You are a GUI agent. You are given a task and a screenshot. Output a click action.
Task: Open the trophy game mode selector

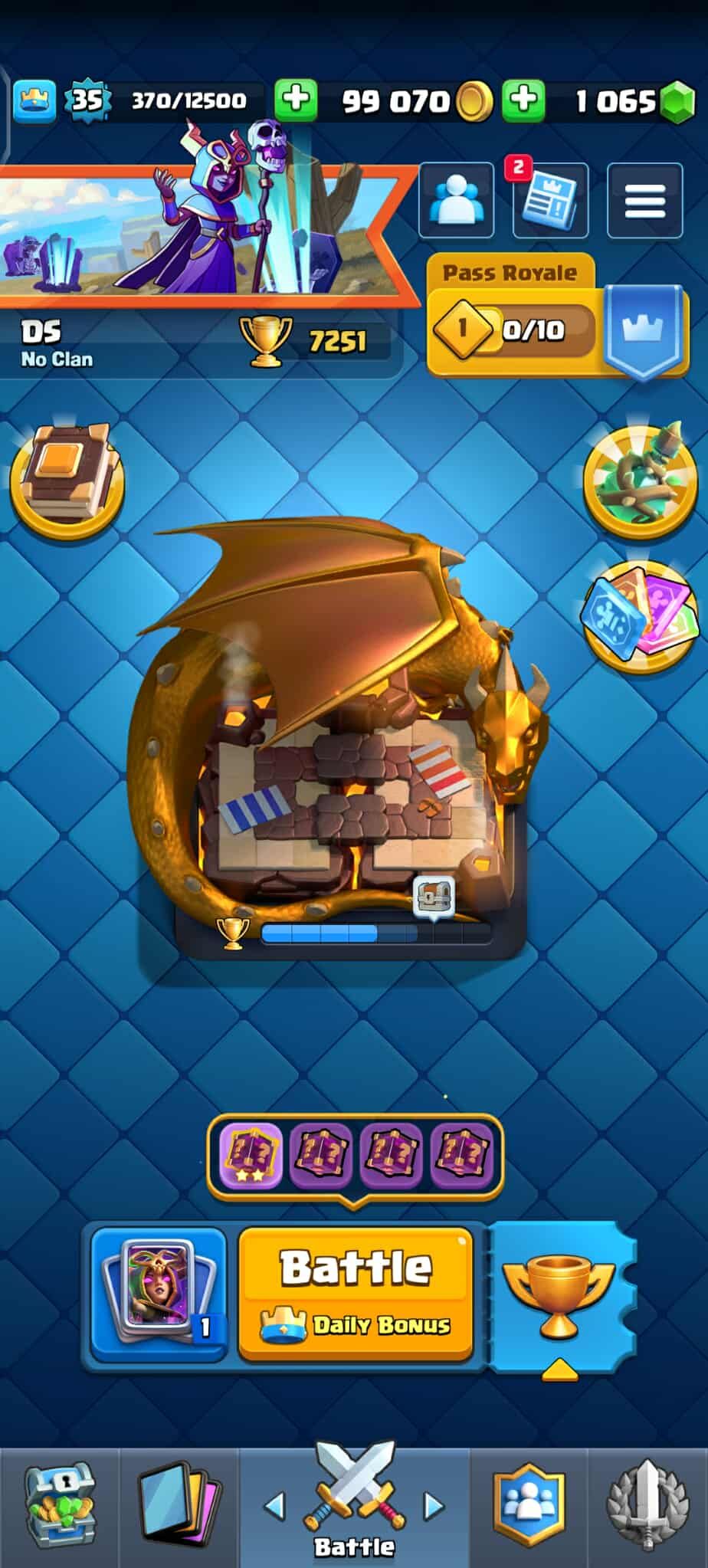click(x=562, y=1295)
